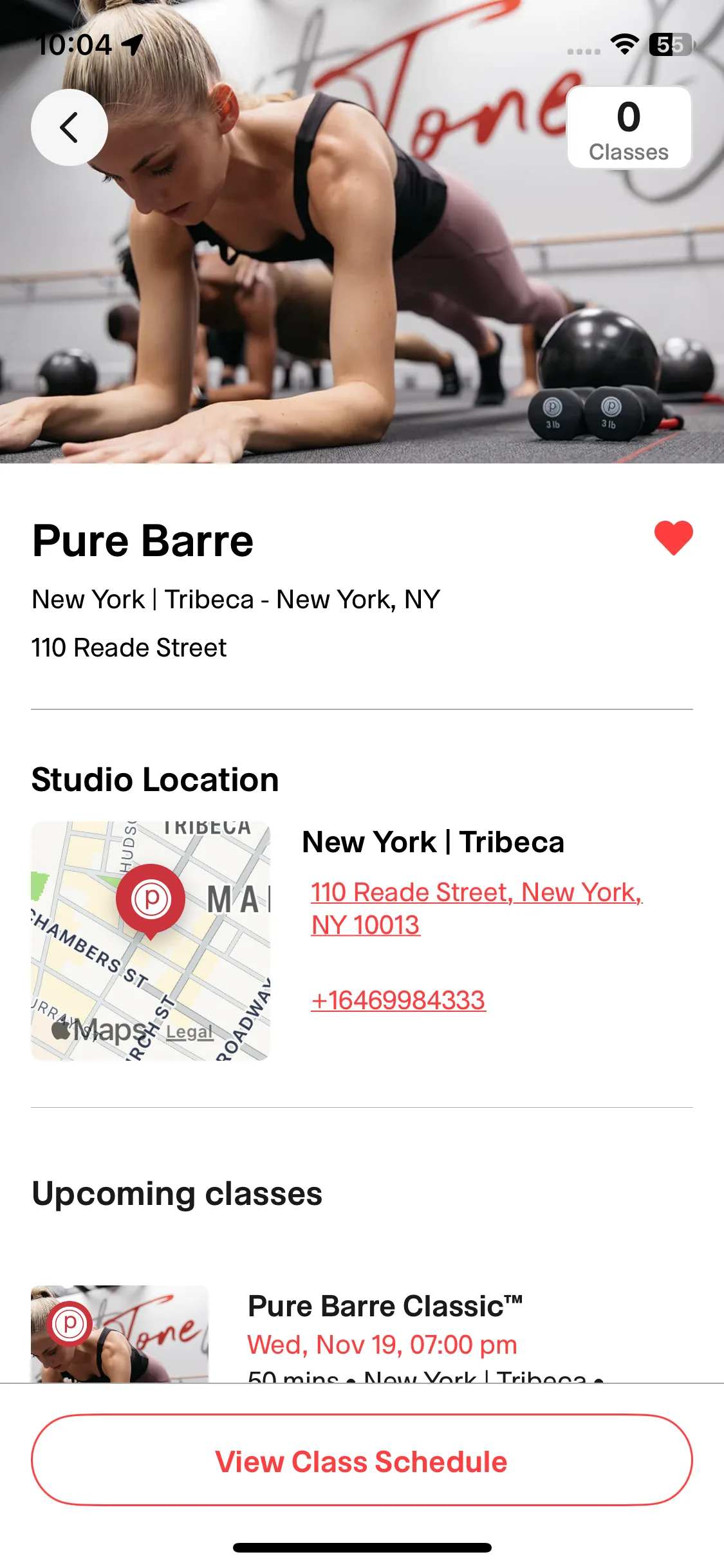Open the Pure Barre Classic upcoming class
Image resolution: width=724 pixels, height=1568 pixels.
[x=385, y=1307]
